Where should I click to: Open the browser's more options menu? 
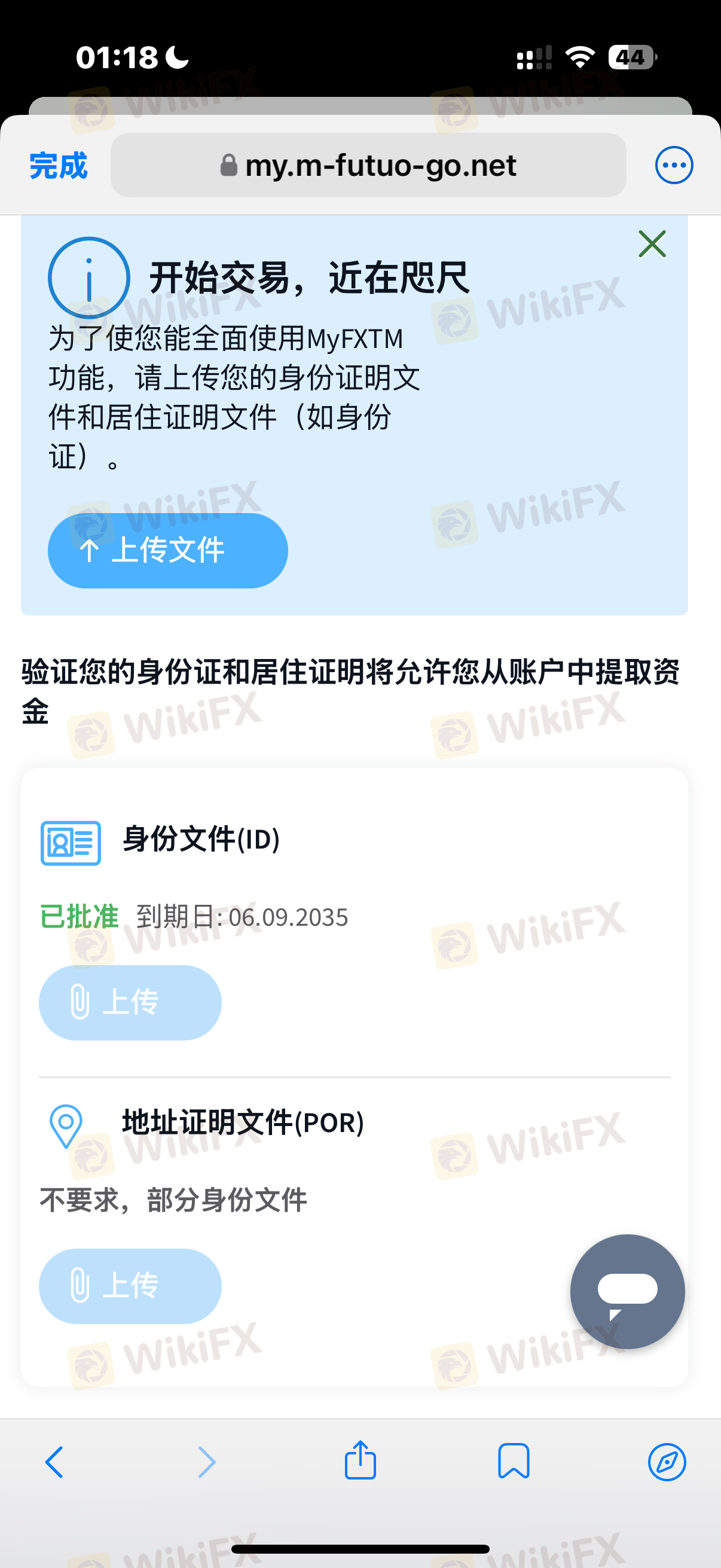(x=674, y=165)
